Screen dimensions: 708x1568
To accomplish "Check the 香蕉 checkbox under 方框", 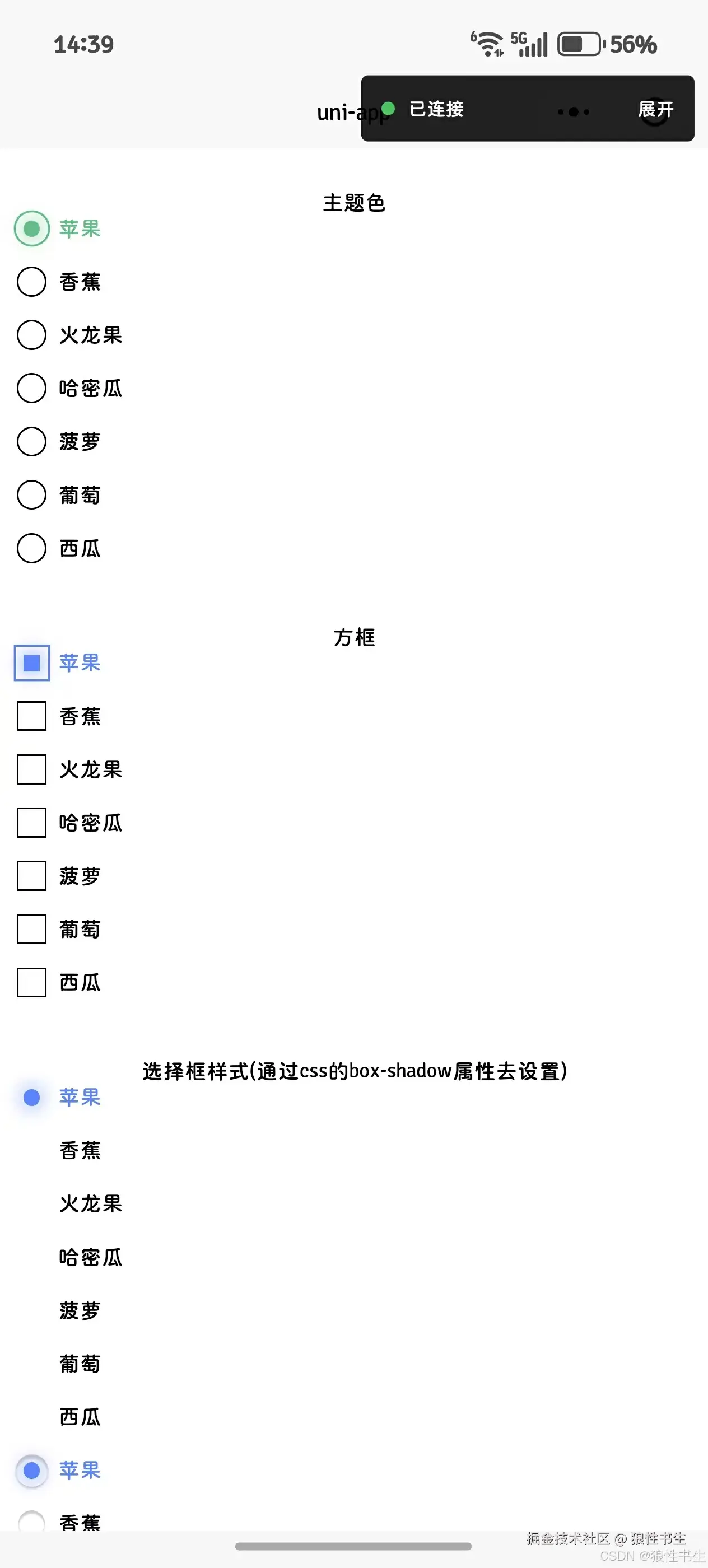I will pyautogui.click(x=31, y=716).
